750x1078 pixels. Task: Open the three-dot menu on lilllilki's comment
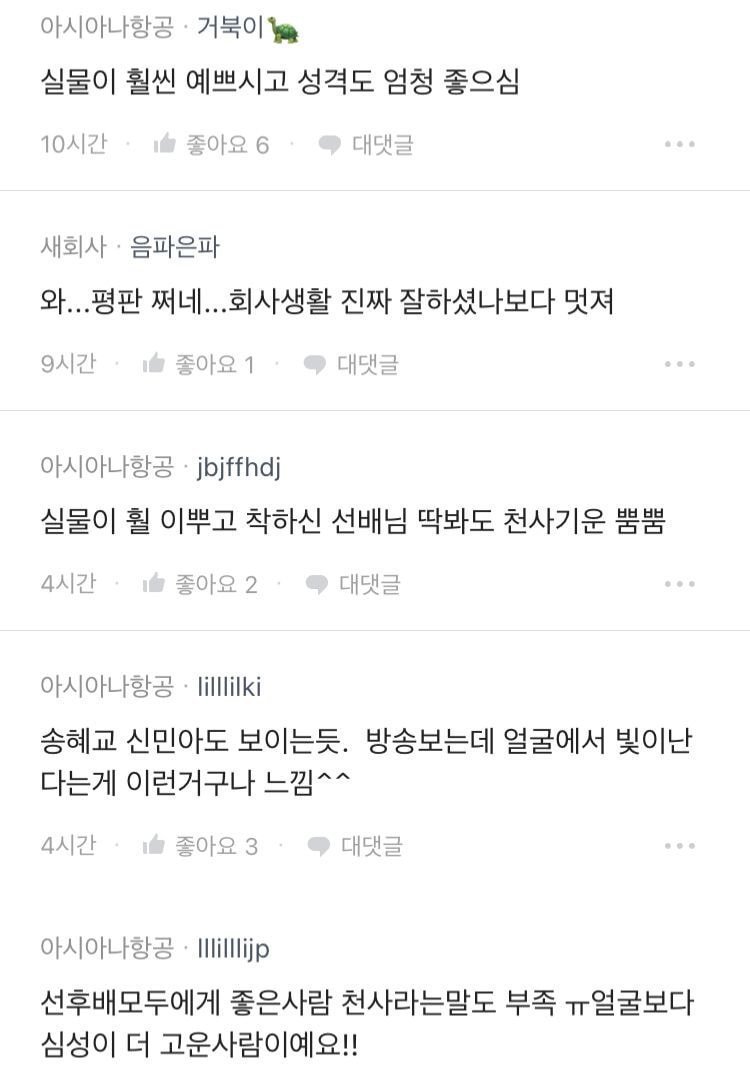coord(680,843)
